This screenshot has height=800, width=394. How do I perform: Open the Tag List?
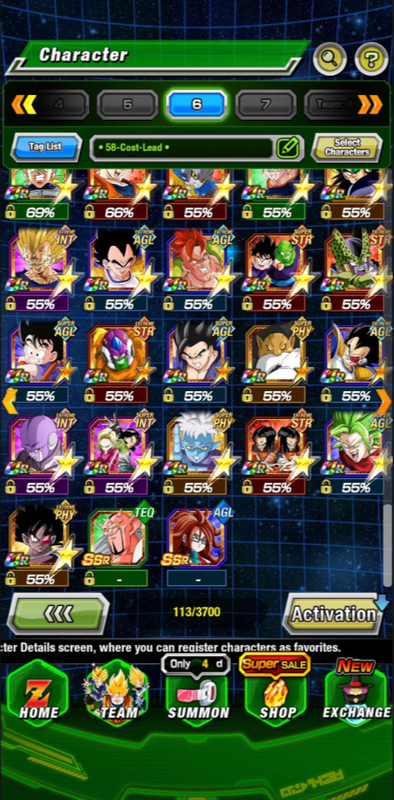coord(46,147)
